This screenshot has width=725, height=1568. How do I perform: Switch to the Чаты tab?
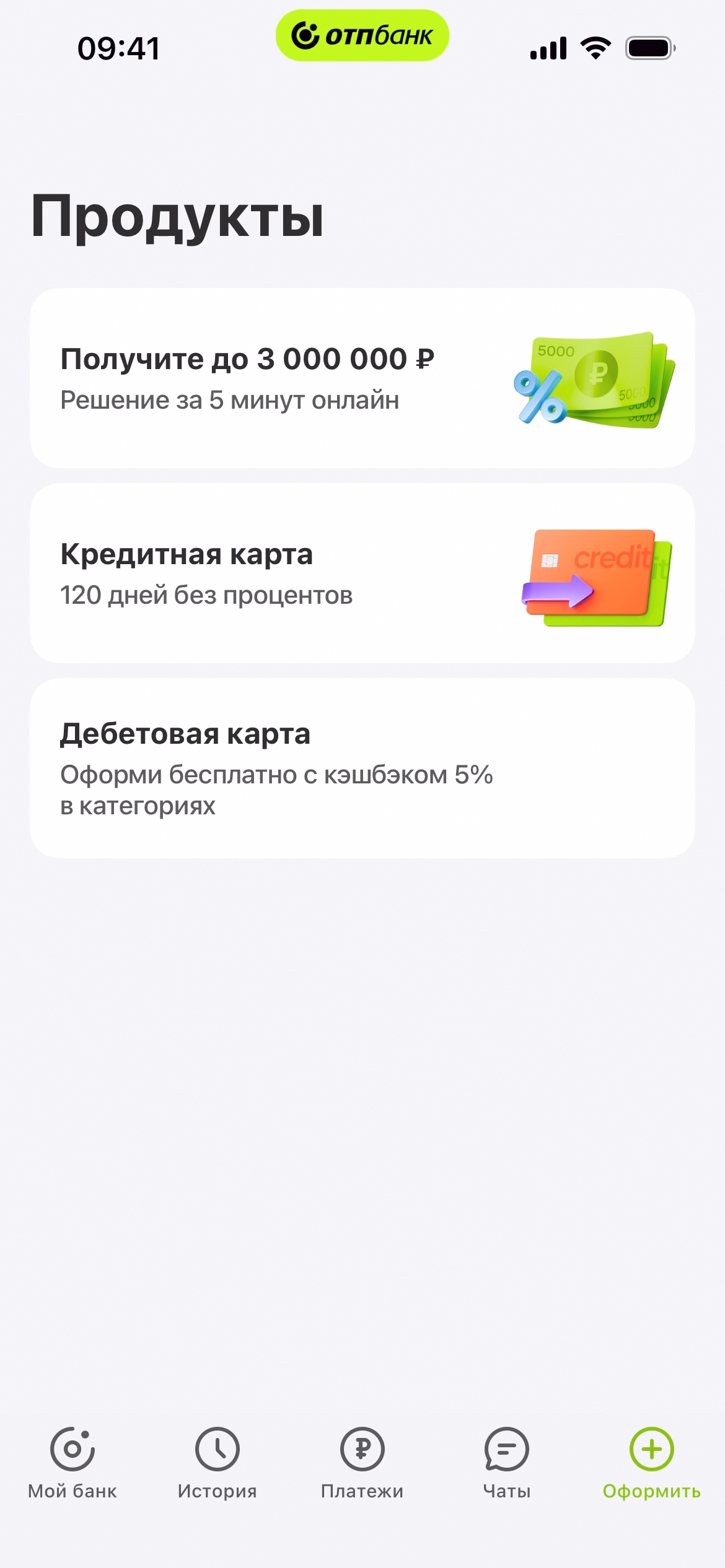(507, 1463)
